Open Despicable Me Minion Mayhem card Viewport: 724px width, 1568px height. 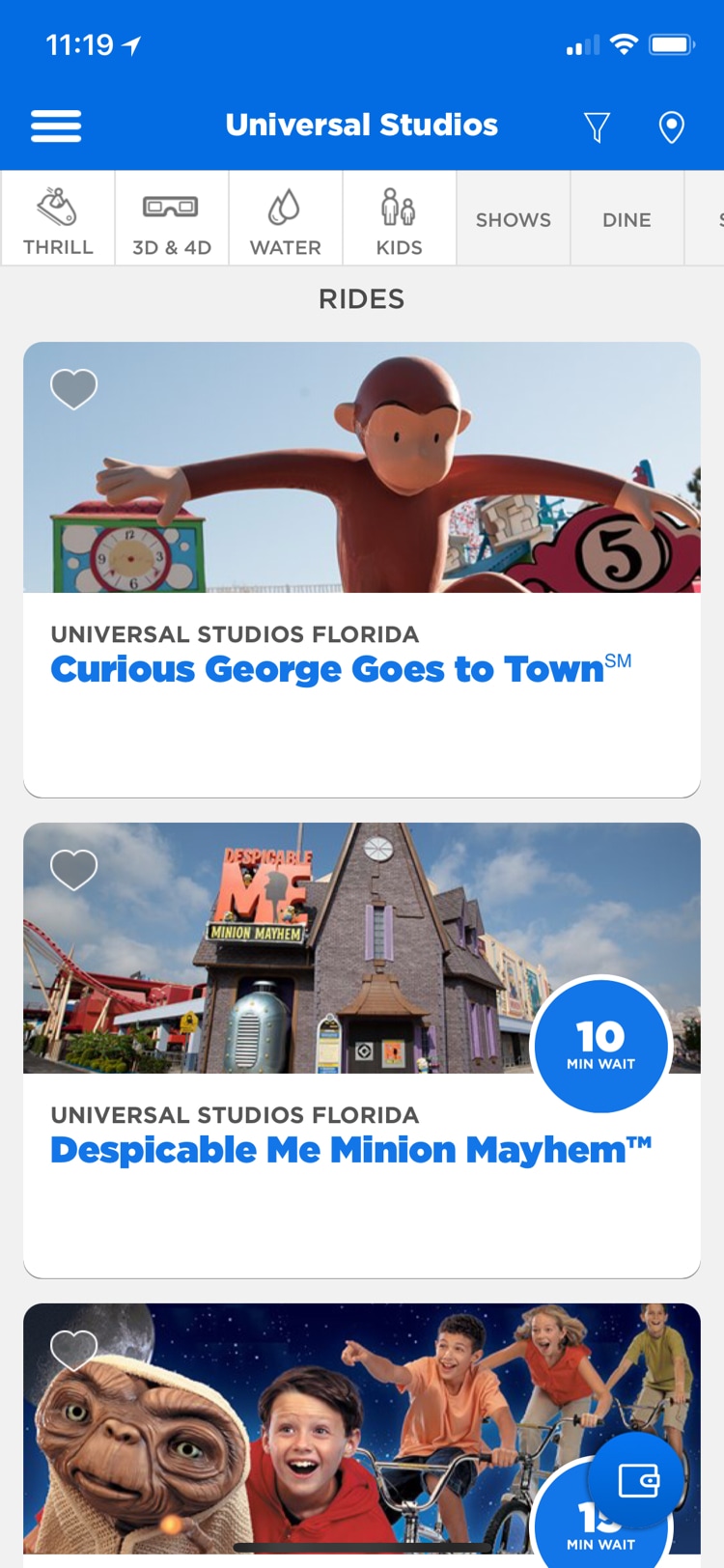point(362,1050)
